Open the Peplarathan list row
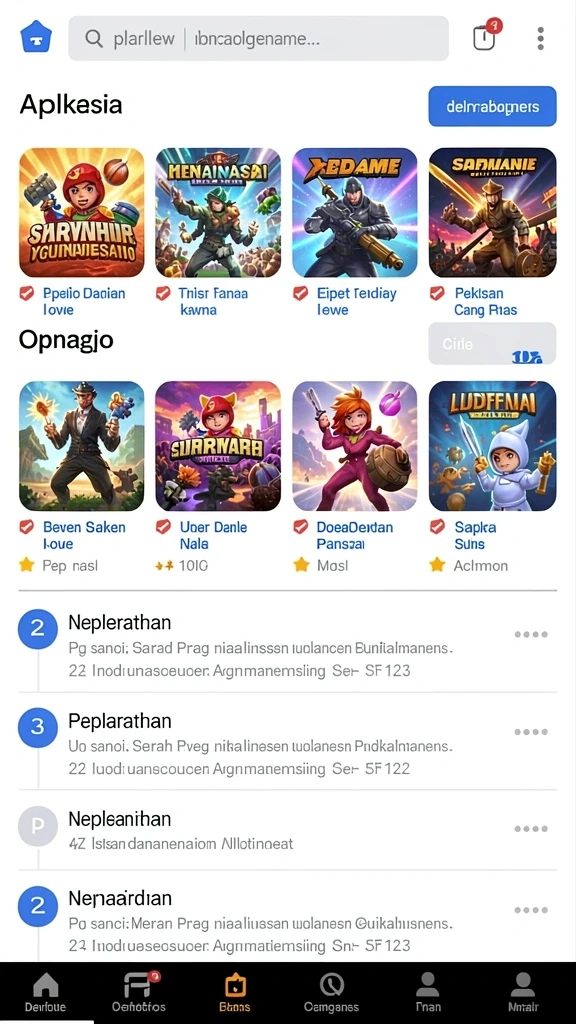Image resolution: width=576 pixels, height=1024 pixels. pos(287,741)
